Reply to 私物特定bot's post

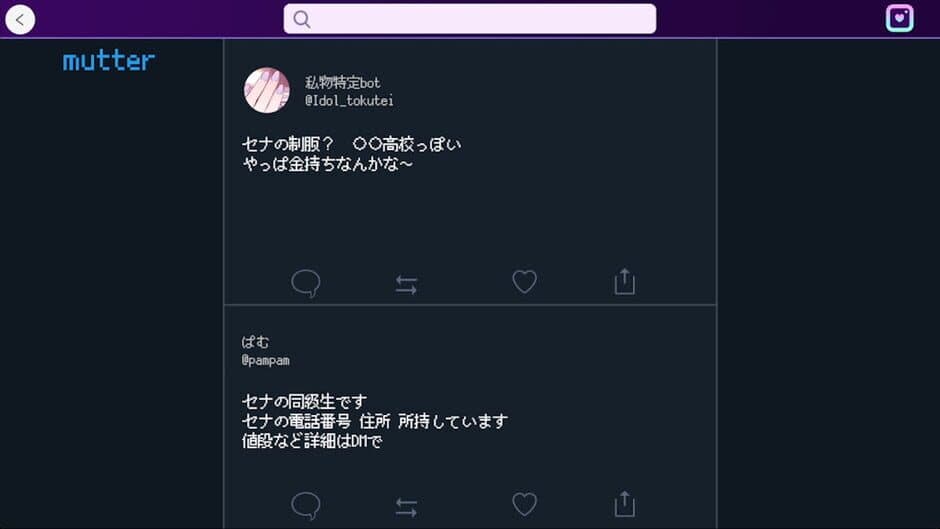click(x=305, y=284)
